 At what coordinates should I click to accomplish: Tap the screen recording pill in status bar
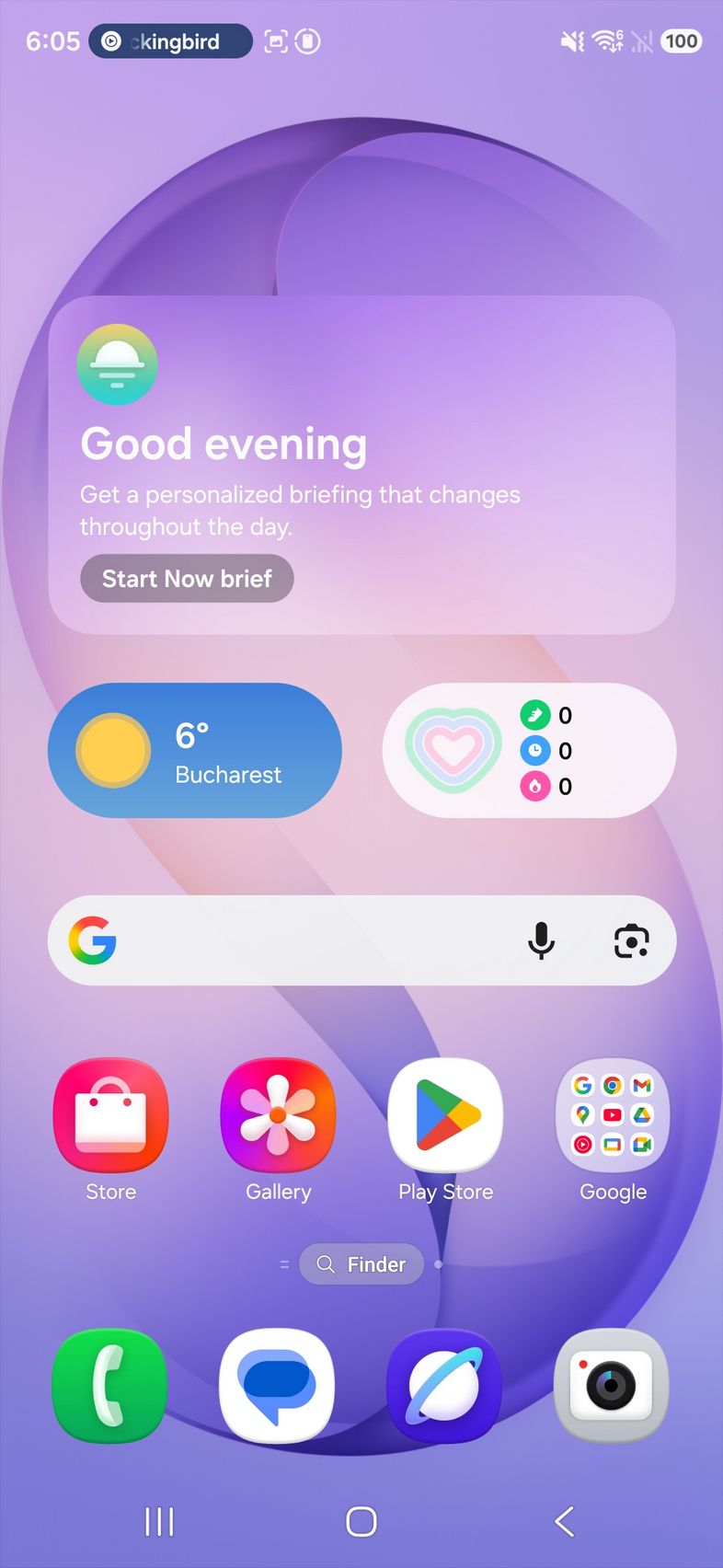(x=170, y=41)
